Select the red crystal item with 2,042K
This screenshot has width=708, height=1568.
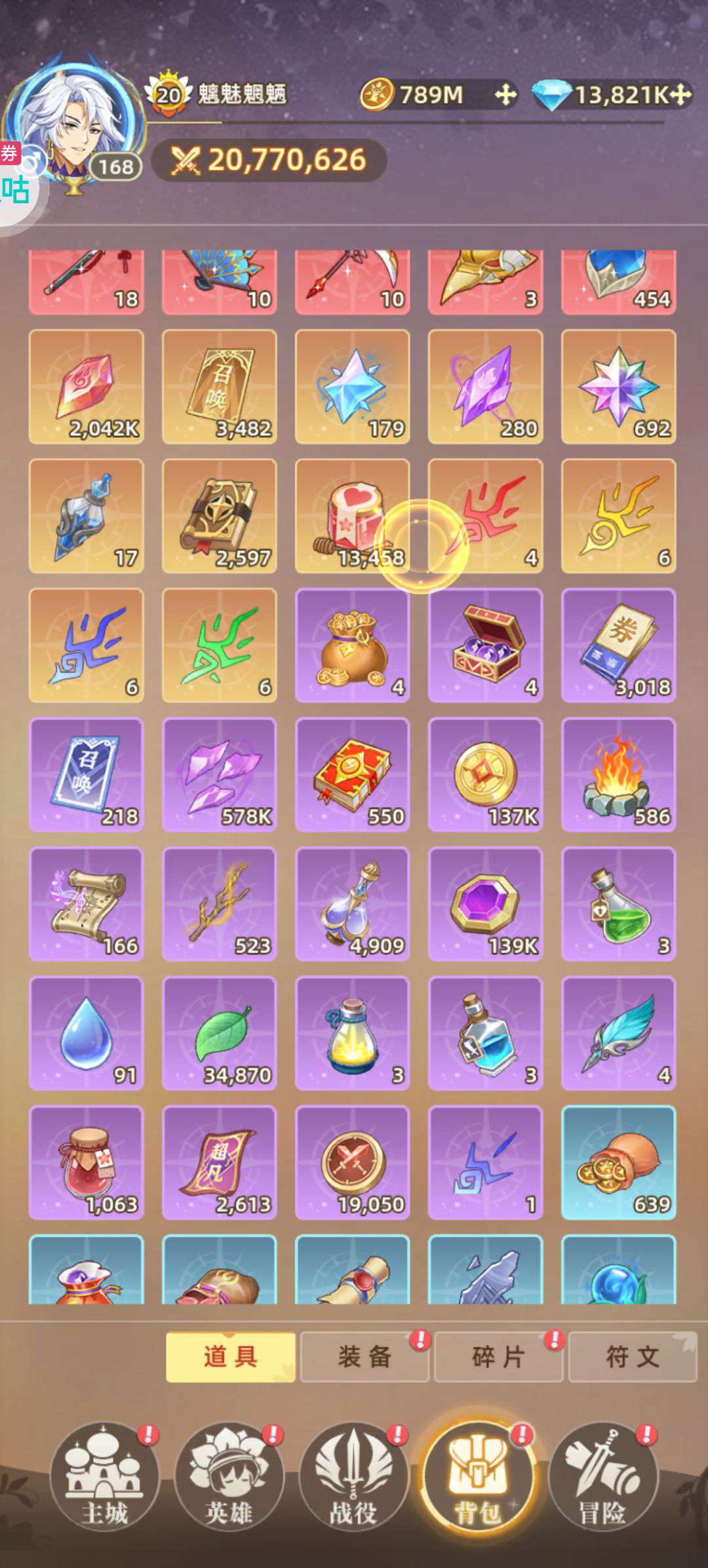[x=87, y=387]
